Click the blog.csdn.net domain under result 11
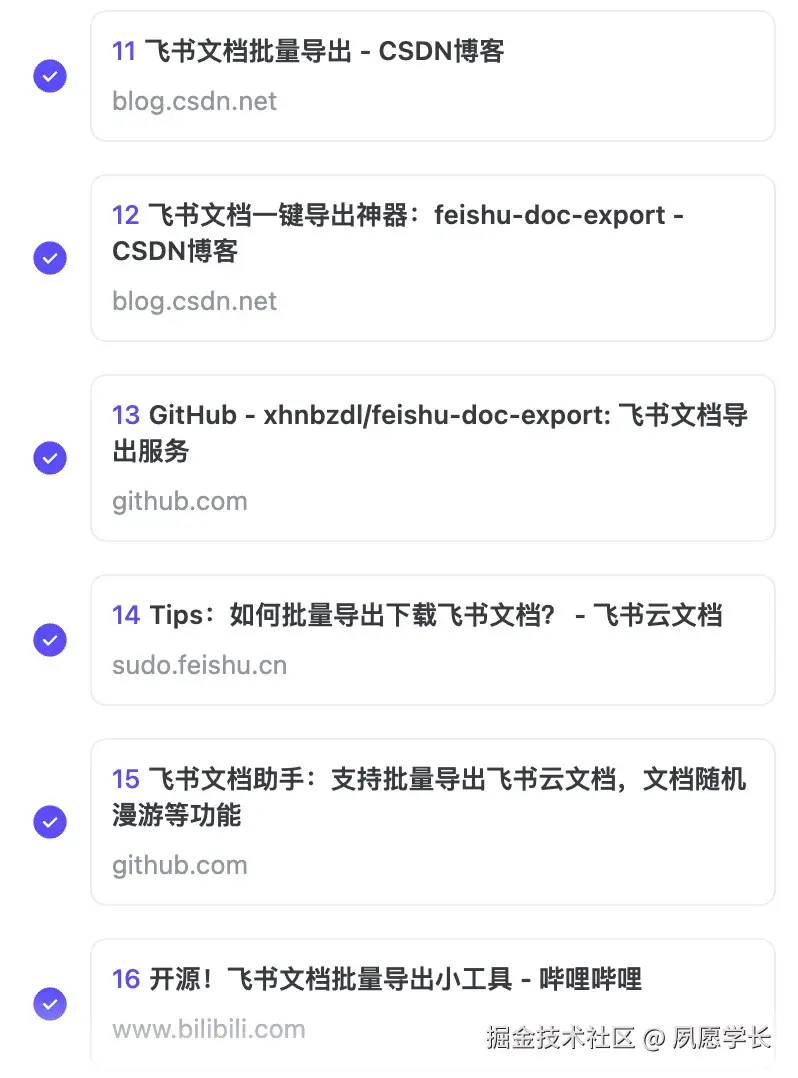This screenshot has width=798, height=1078. click(x=194, y=101)
